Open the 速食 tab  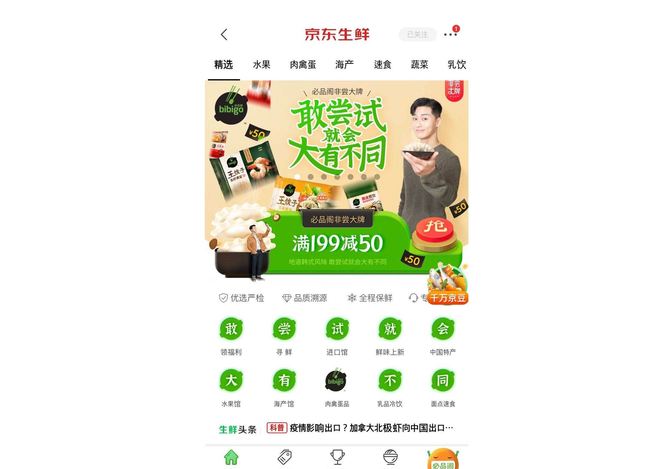[383, 65]
